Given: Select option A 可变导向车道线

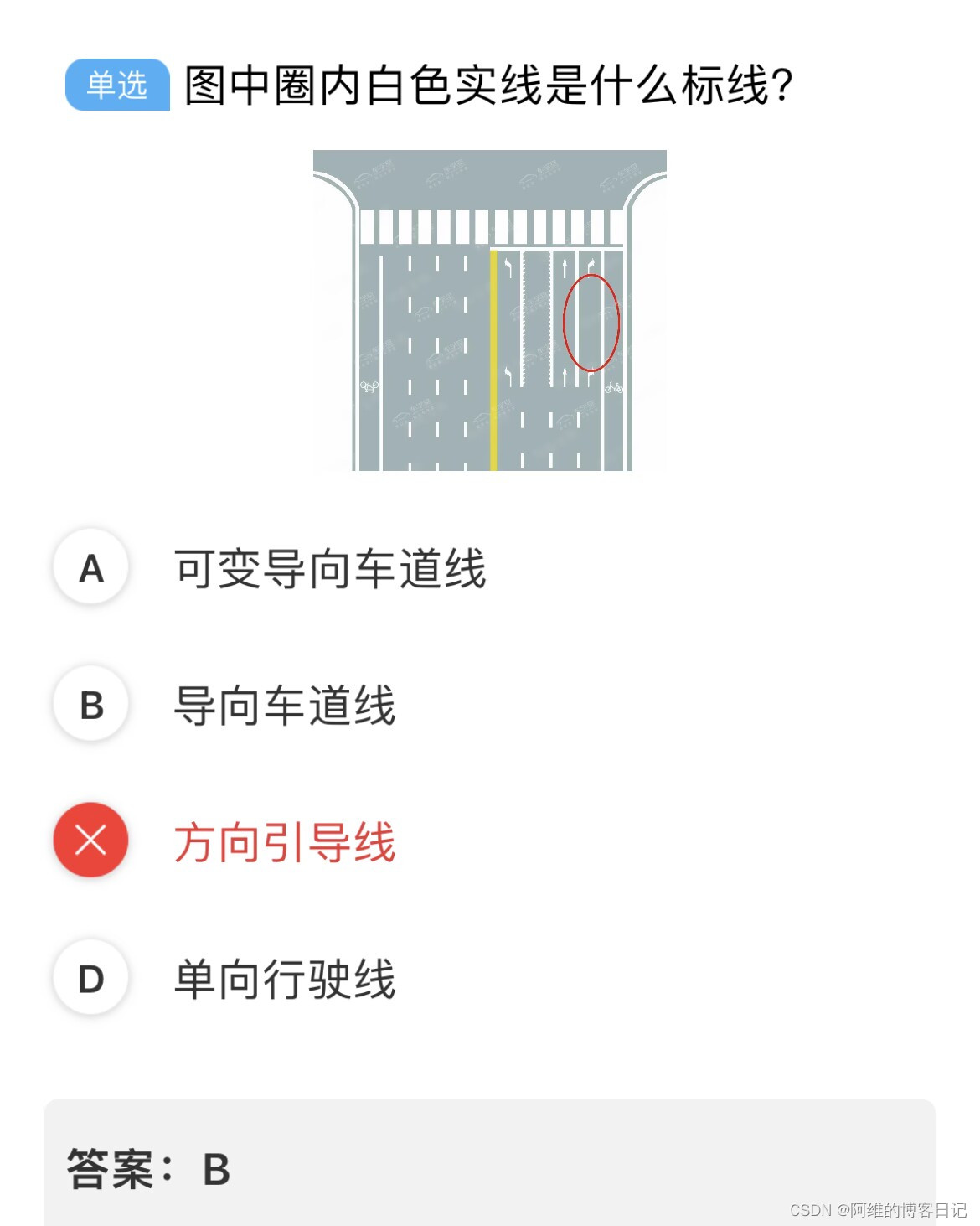Looking at the screenshot, I should [270, 568].
